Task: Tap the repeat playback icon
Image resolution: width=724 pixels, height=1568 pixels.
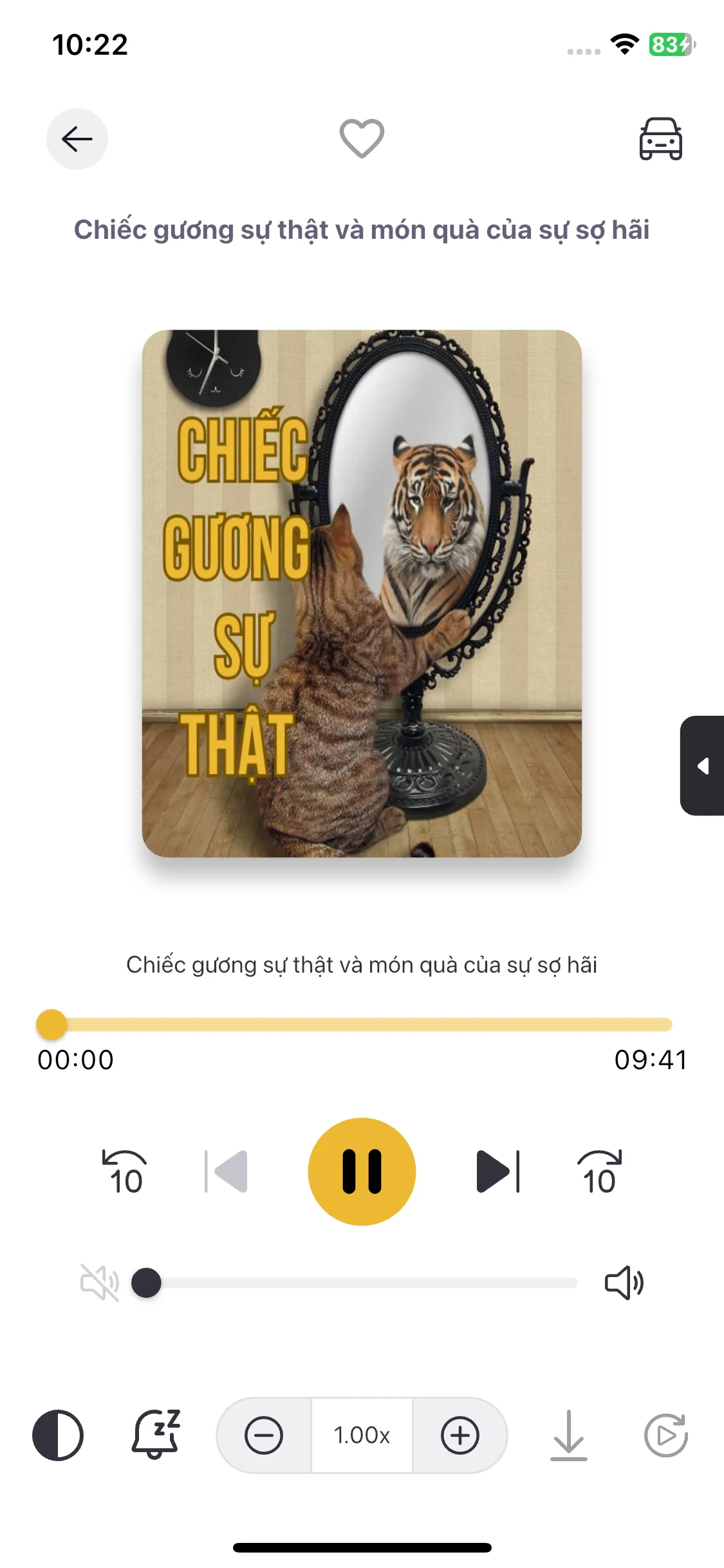Action: click(666, 1435)
